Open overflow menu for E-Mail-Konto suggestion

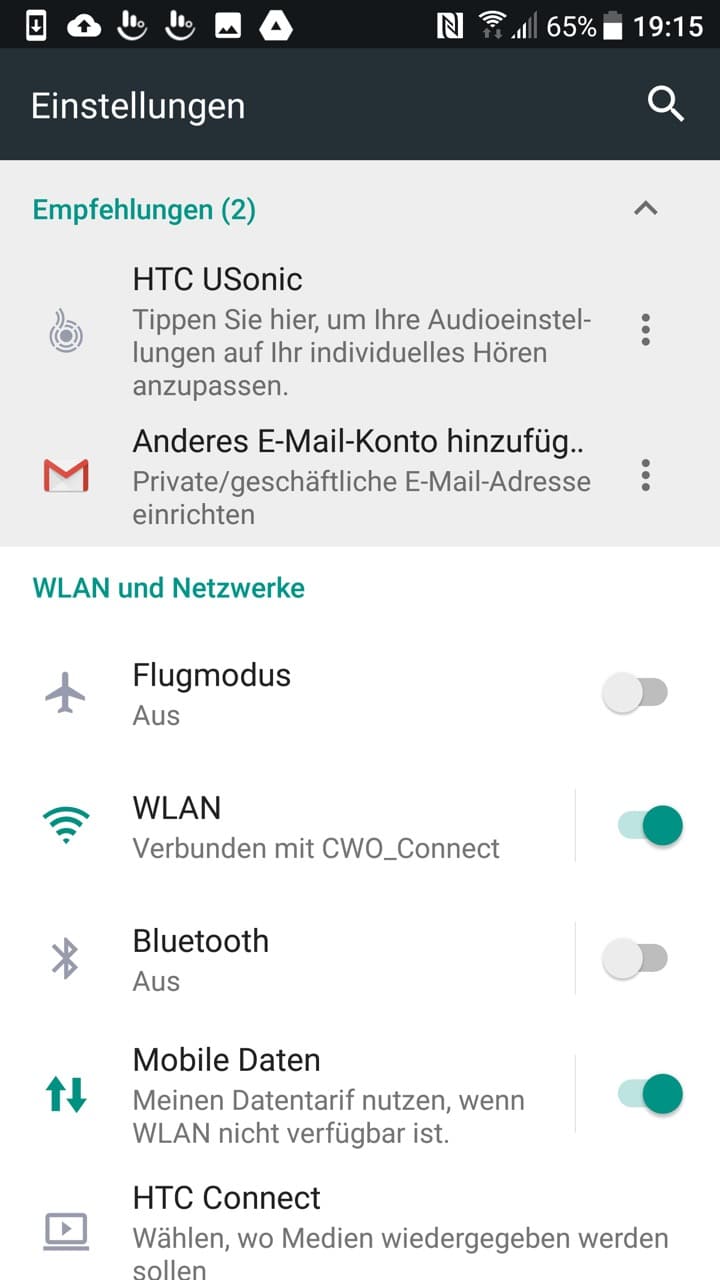646,476
